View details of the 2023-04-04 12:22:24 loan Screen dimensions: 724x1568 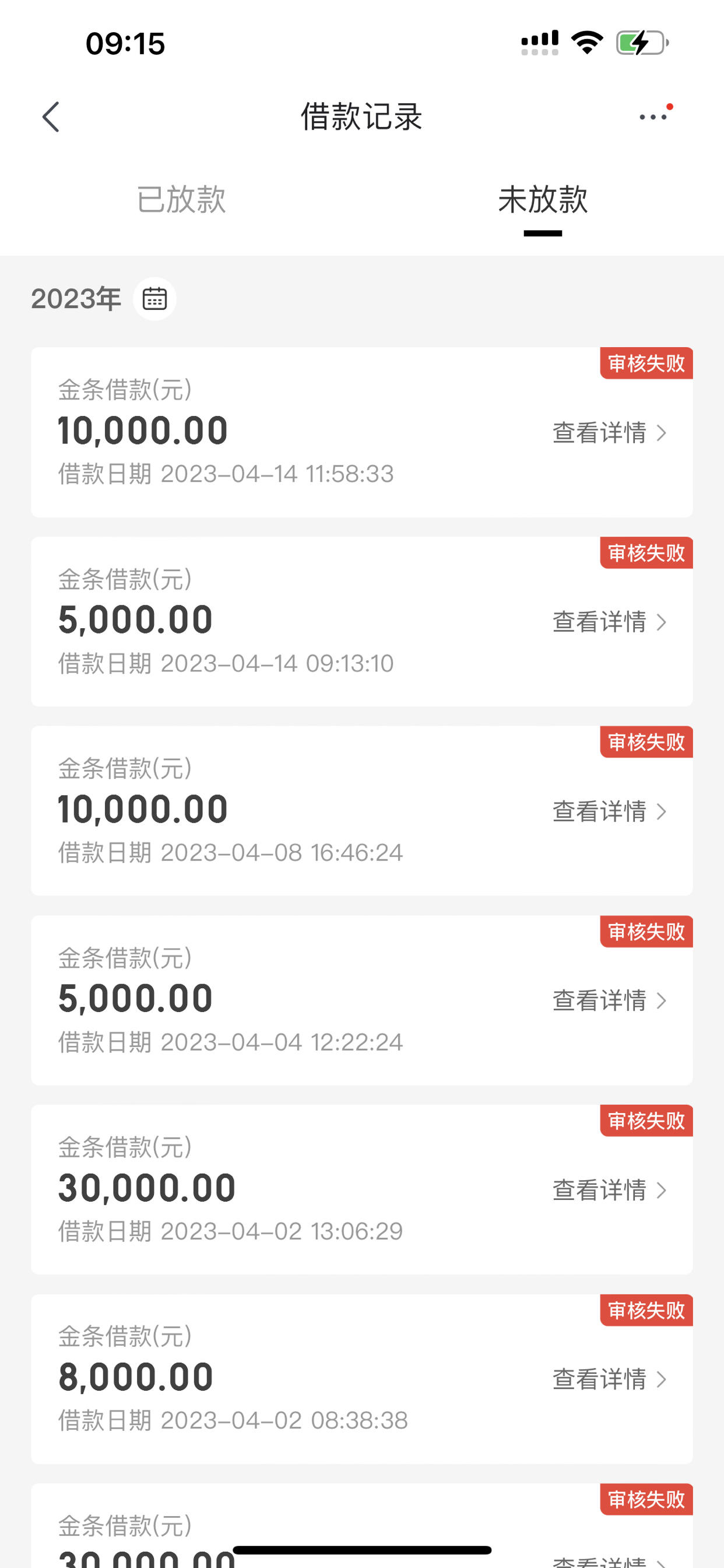[610, 1000]
